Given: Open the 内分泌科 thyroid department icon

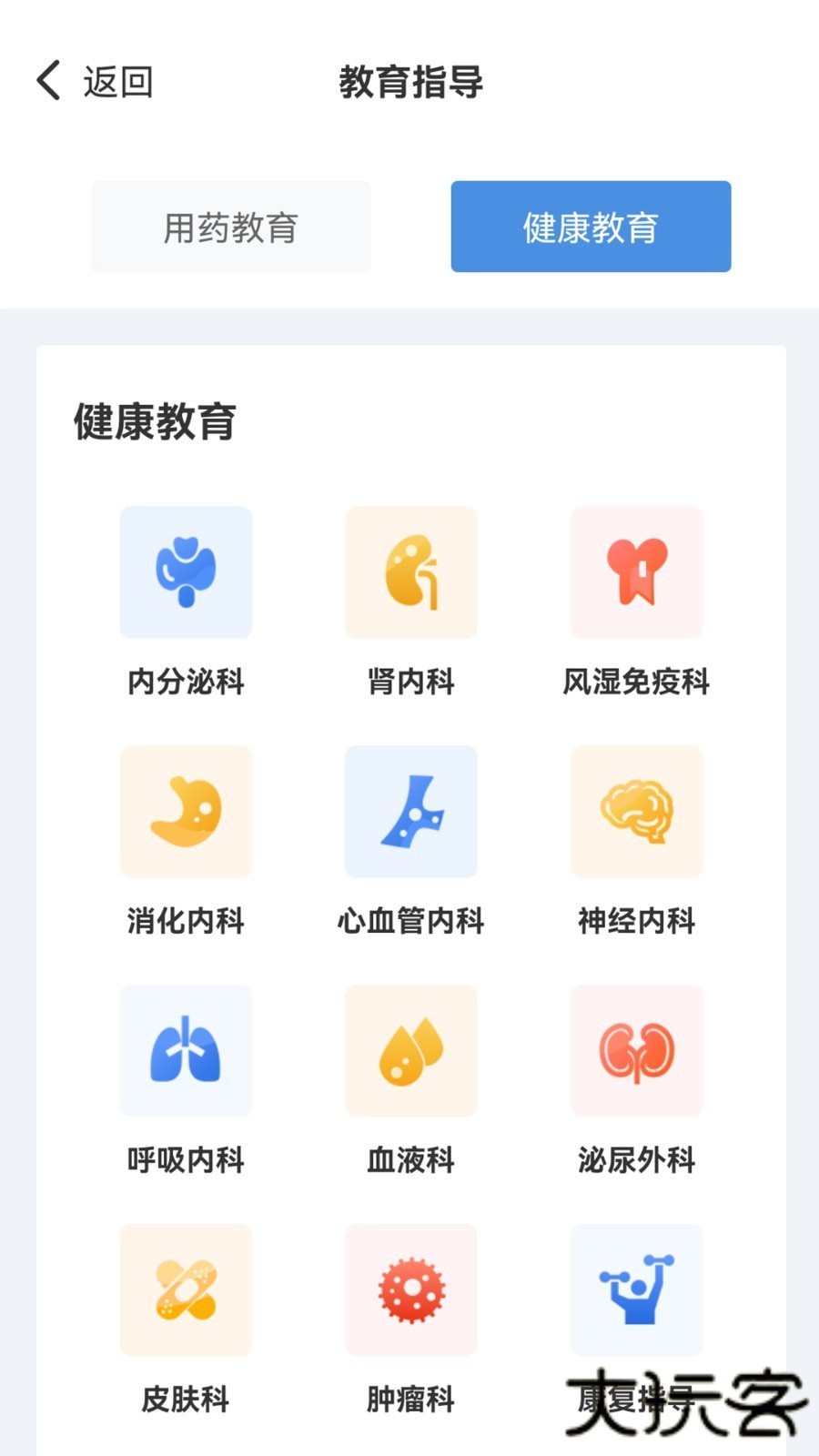Looking at the screenshot, I should (x=185, y=571).
